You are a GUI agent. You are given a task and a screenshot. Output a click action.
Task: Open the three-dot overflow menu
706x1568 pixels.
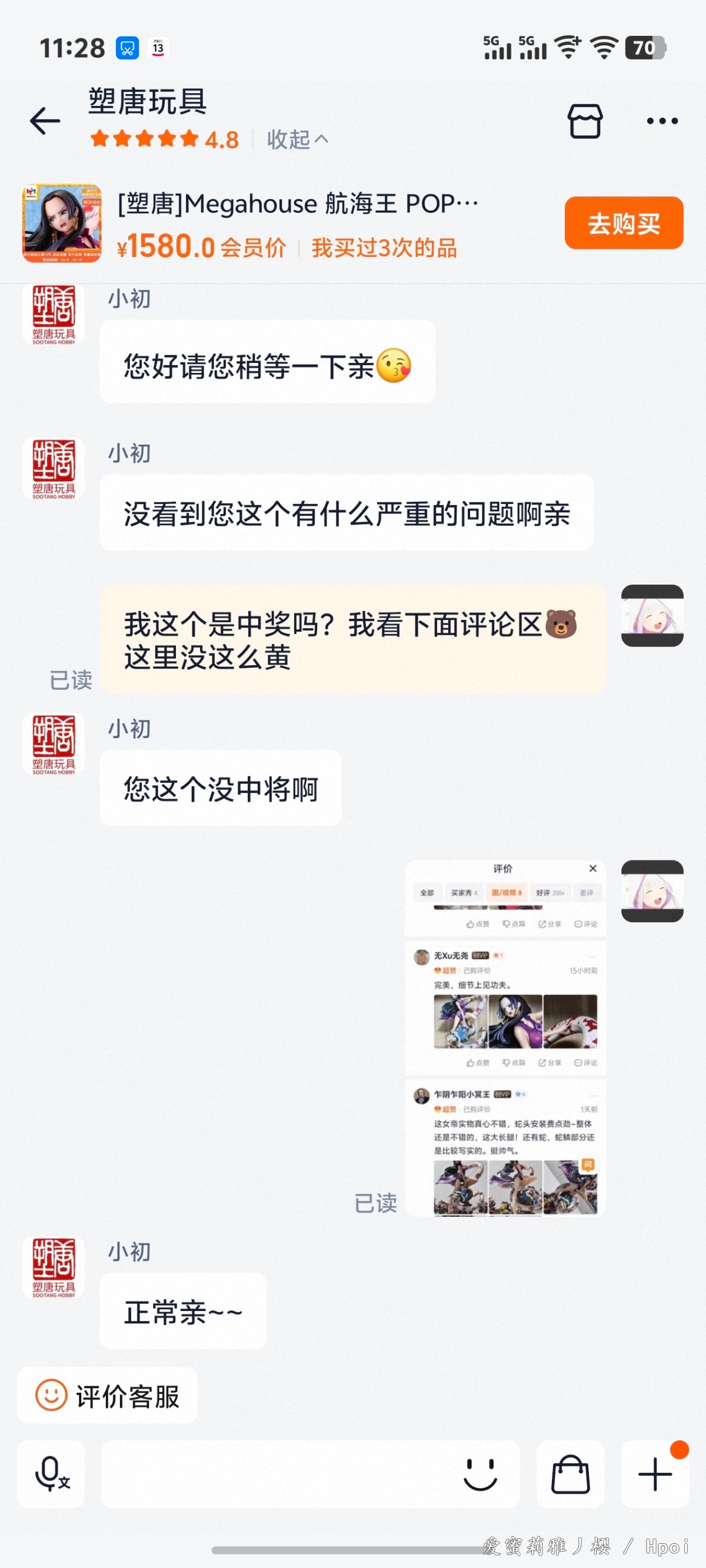(x=661, y=121)
